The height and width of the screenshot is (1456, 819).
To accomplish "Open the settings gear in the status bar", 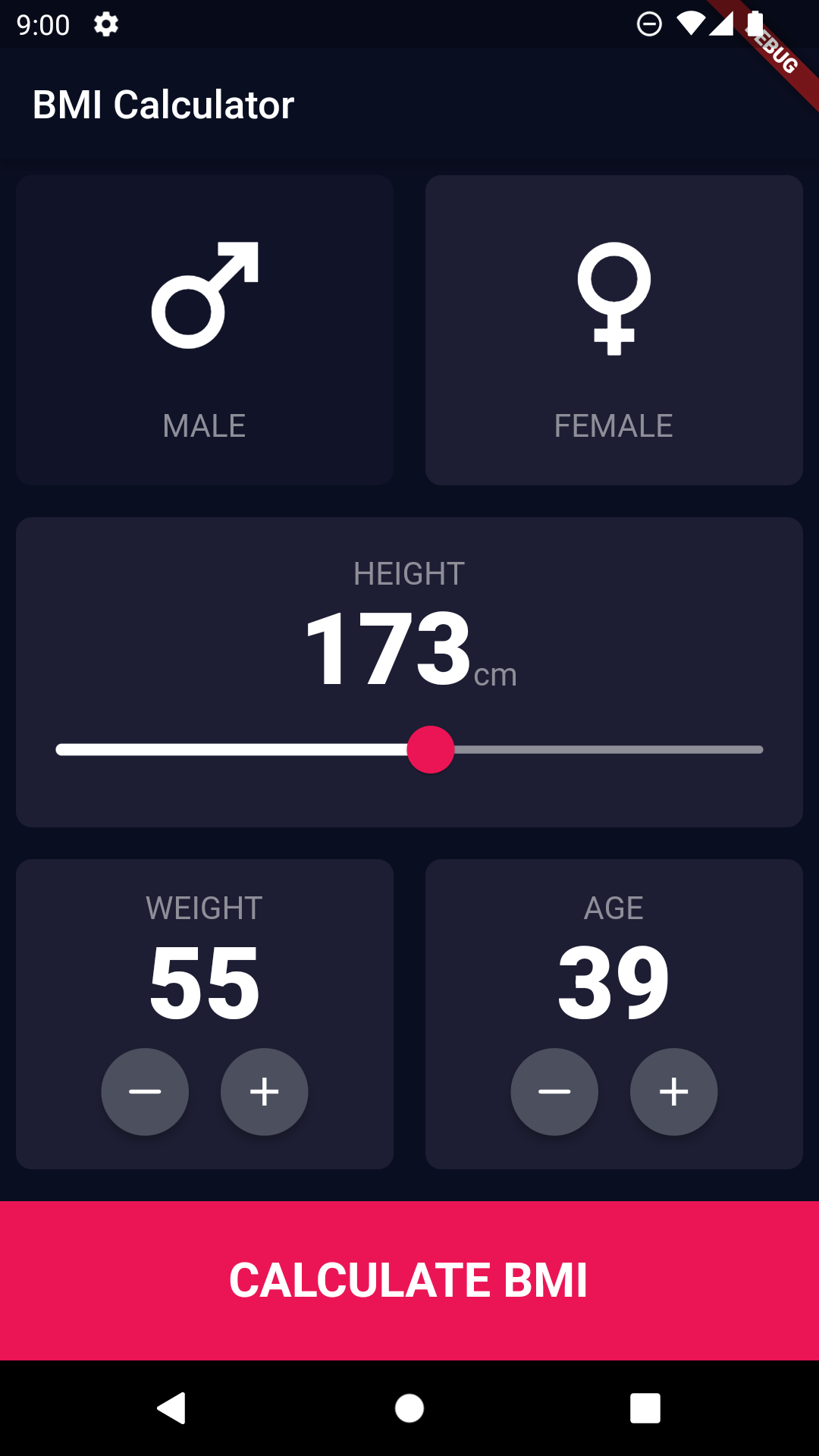I will click(105, 25).
